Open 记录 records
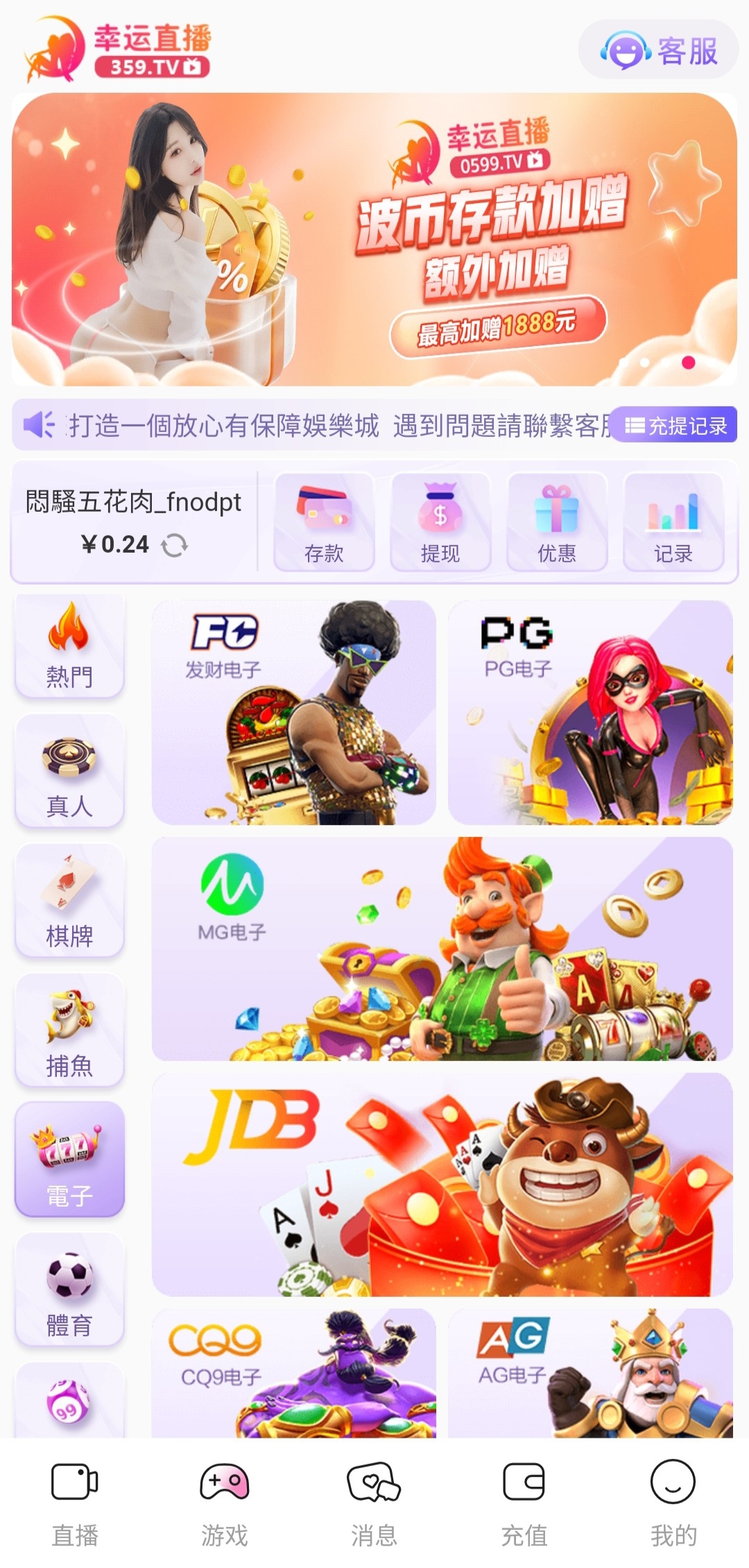 click(x=673, y=522)
